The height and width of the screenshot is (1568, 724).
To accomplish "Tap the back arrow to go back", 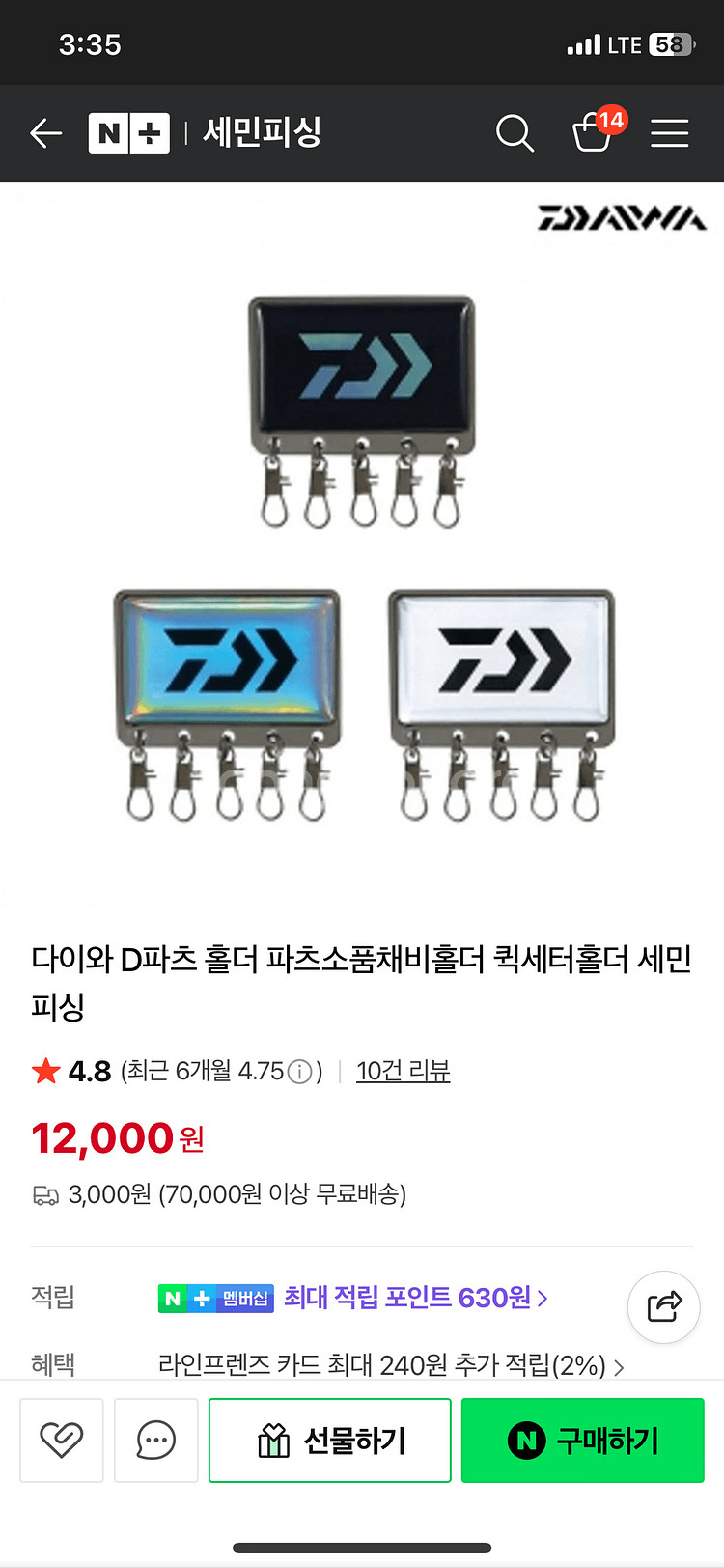I will (x=45, y=134).
